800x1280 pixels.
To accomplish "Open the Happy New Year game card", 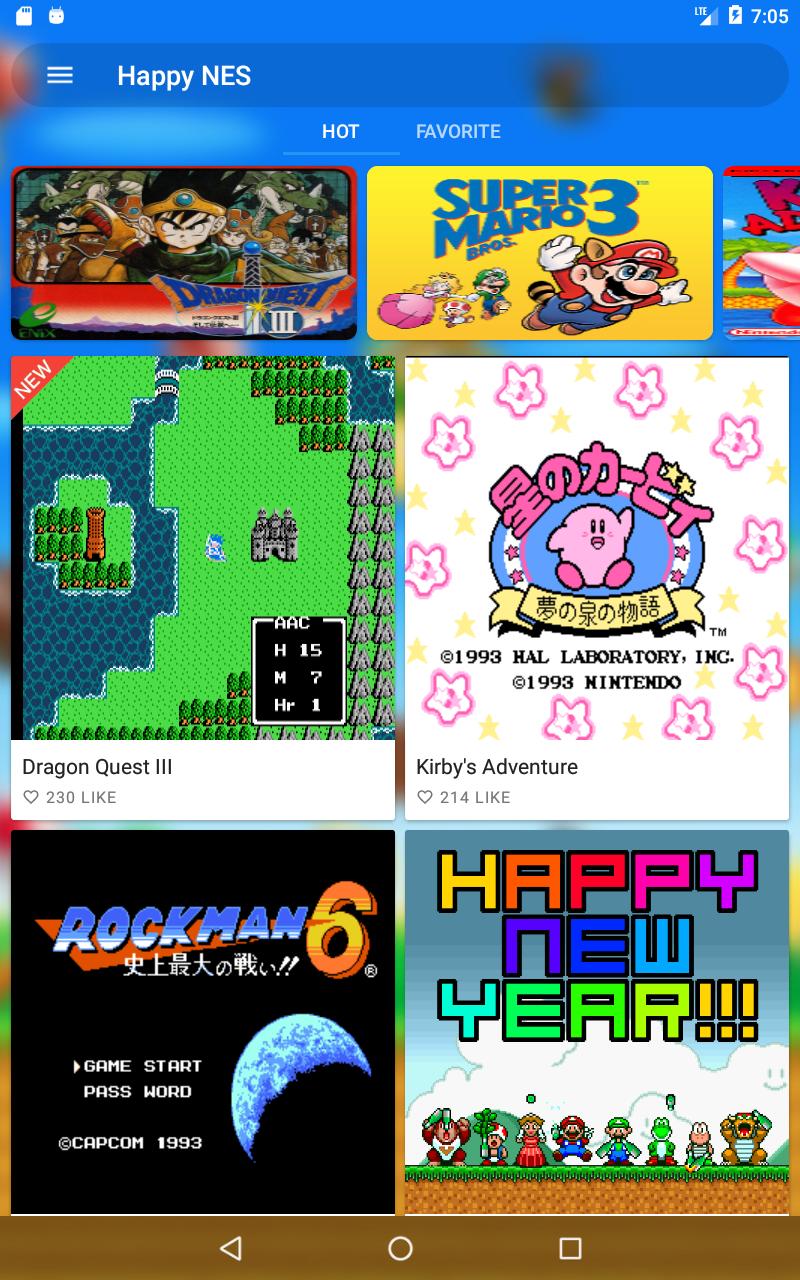I will point(597,1022).
